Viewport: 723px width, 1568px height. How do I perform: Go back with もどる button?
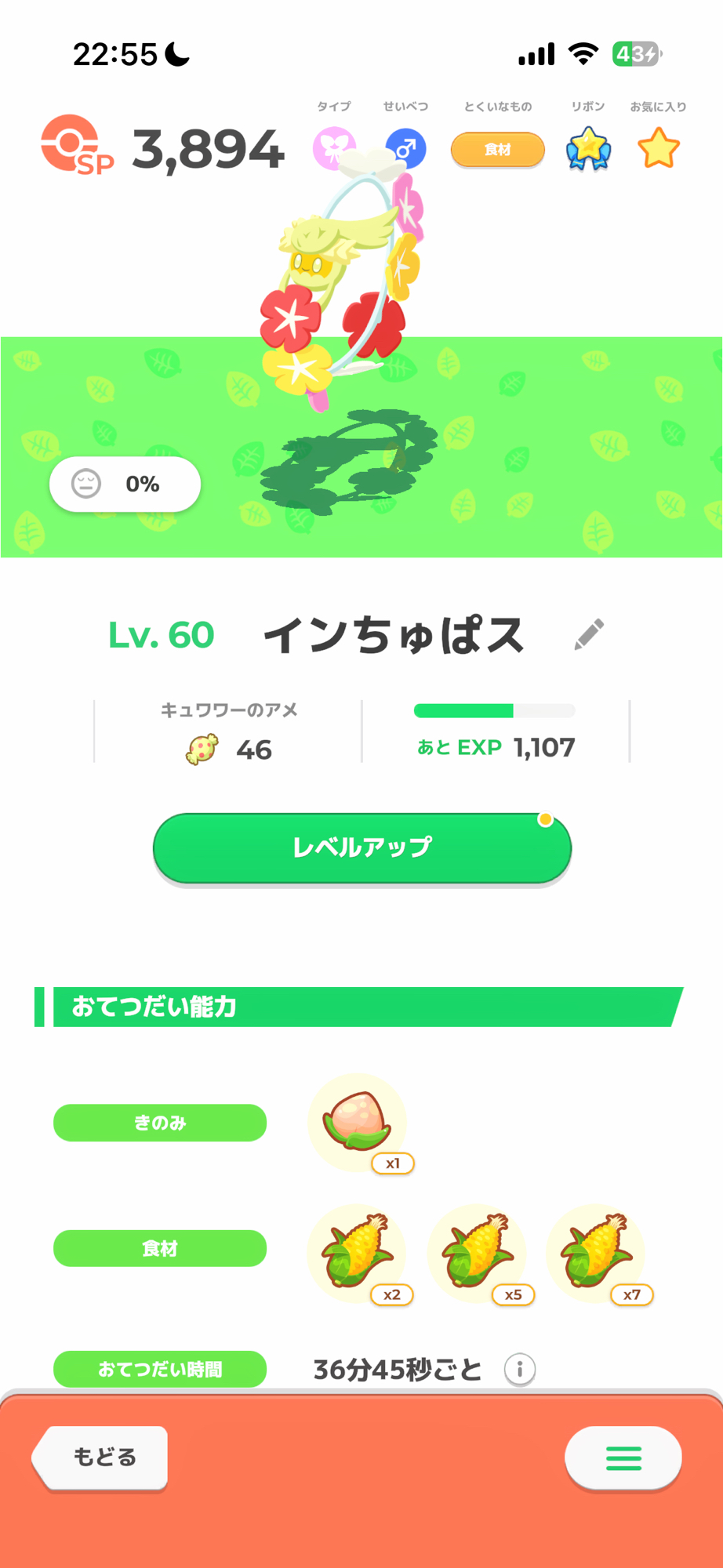(102, 1457)
